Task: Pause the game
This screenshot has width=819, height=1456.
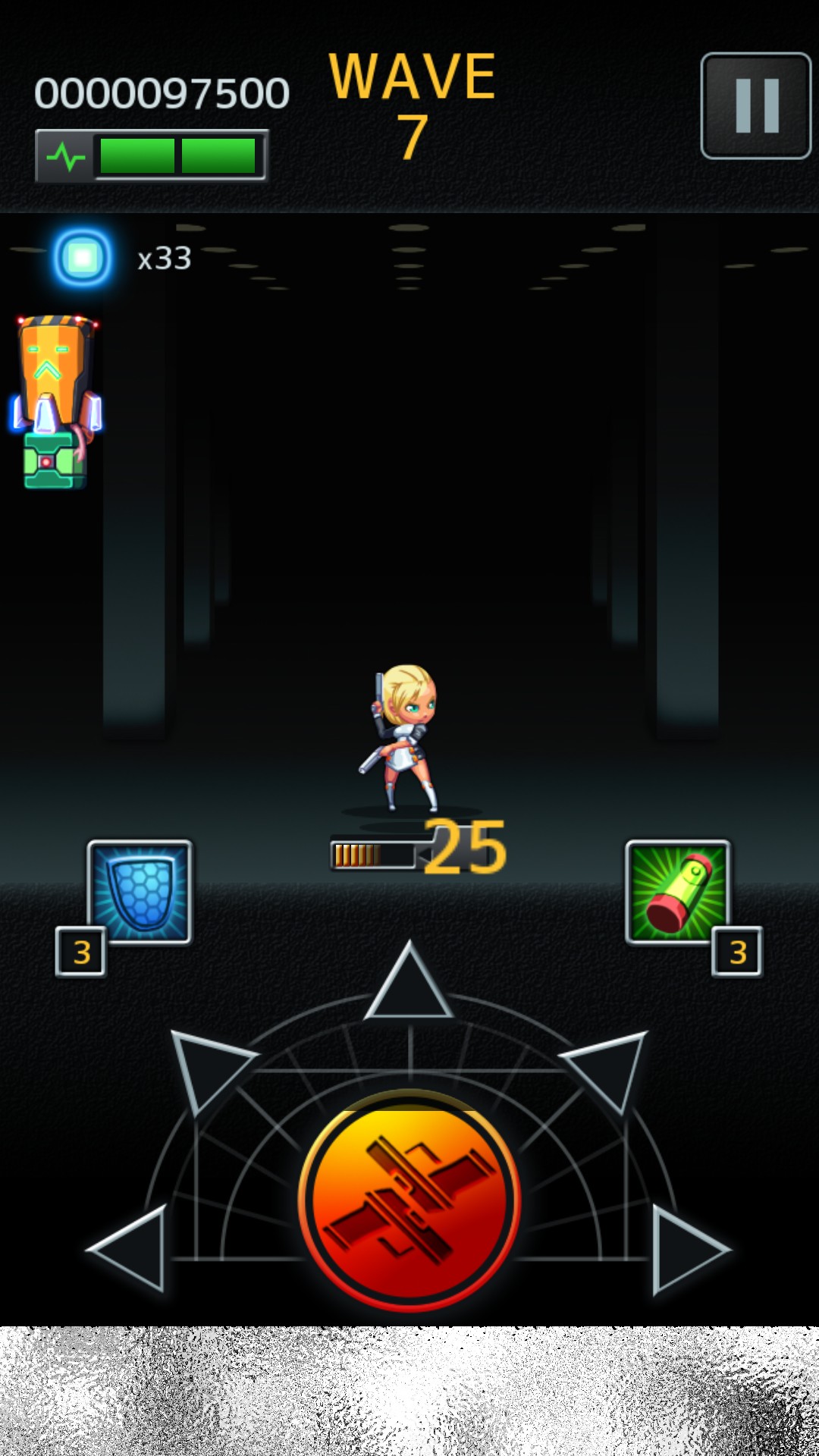Action: pyautogui.click(x=756, y=105)
